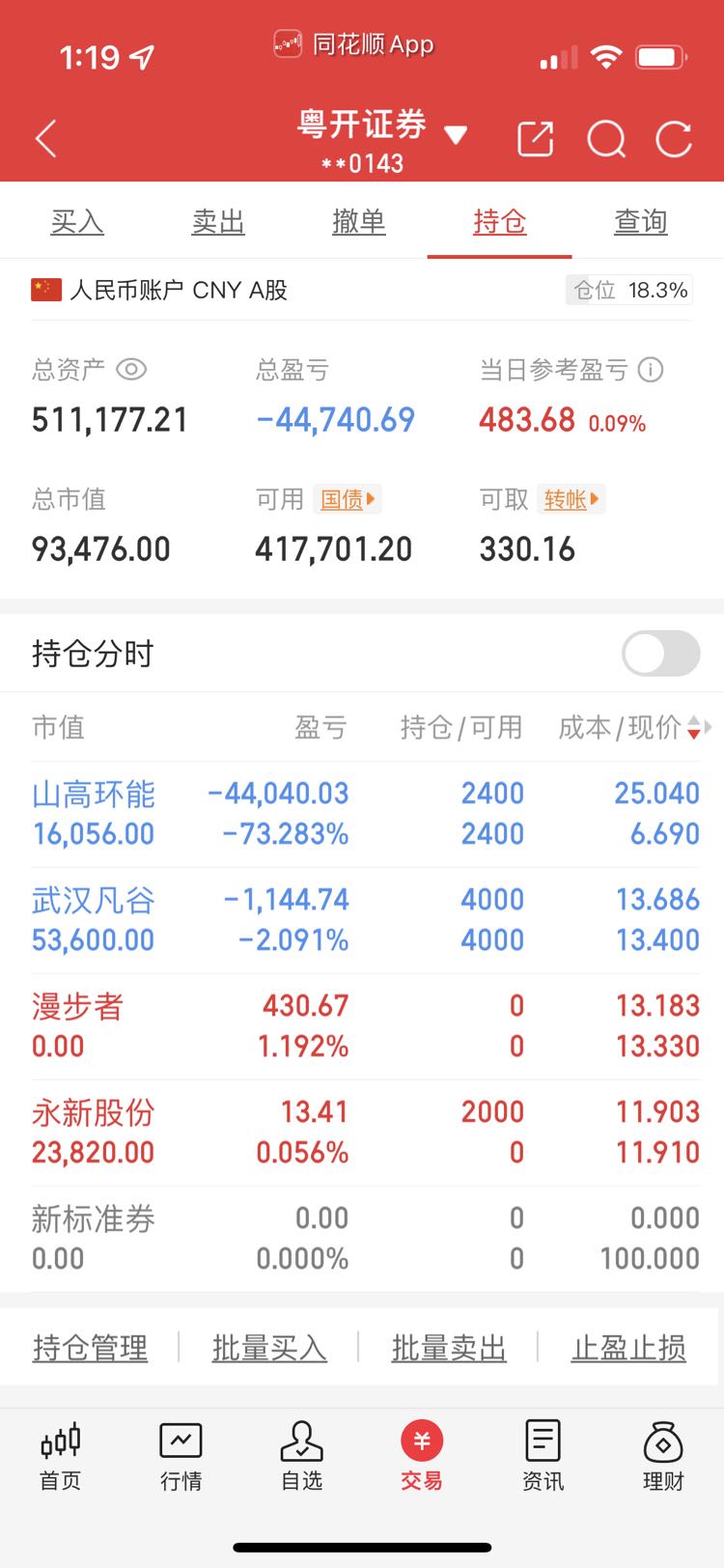Open search with the magnifier icon

click(x=606, y=139)
